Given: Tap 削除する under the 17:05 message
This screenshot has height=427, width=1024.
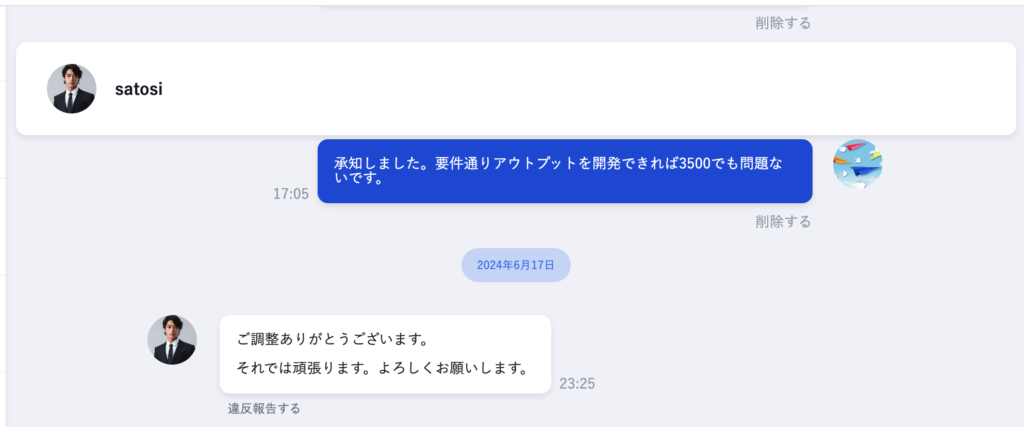Looking at the screenshot, I should pos(783,222).
